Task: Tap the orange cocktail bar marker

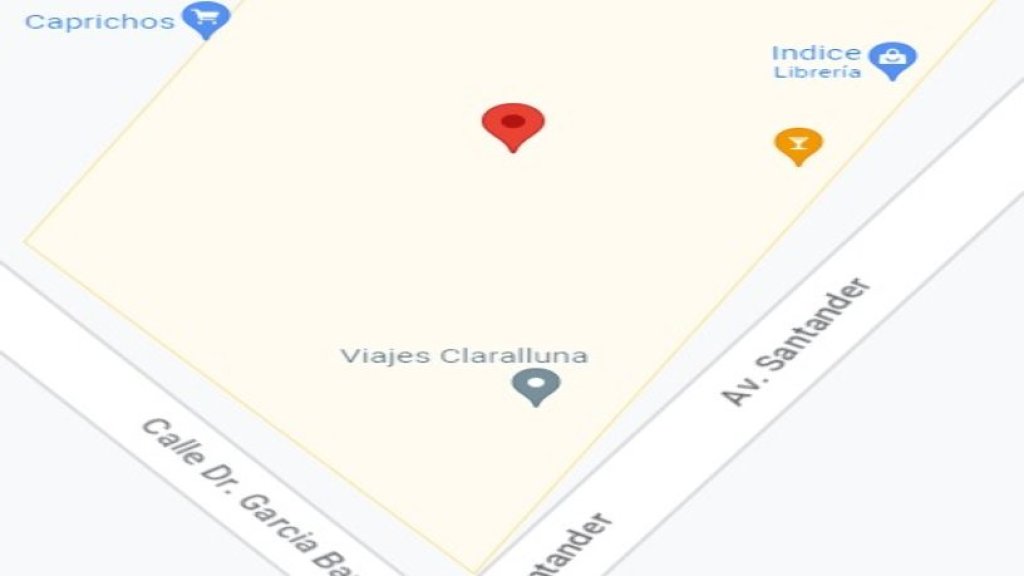Action: (x=798, y=145)
